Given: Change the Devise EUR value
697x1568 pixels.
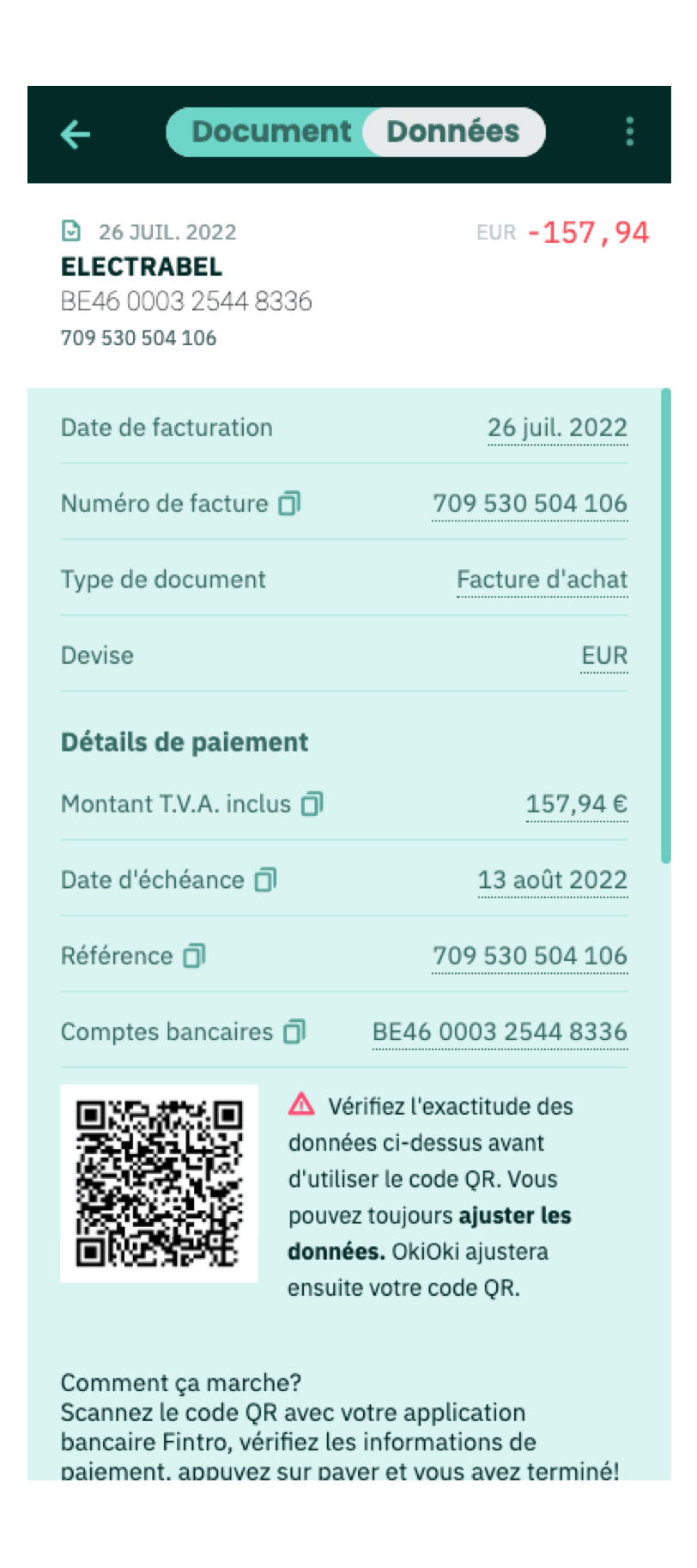Looking at the screenshot, I should (604, 655).
